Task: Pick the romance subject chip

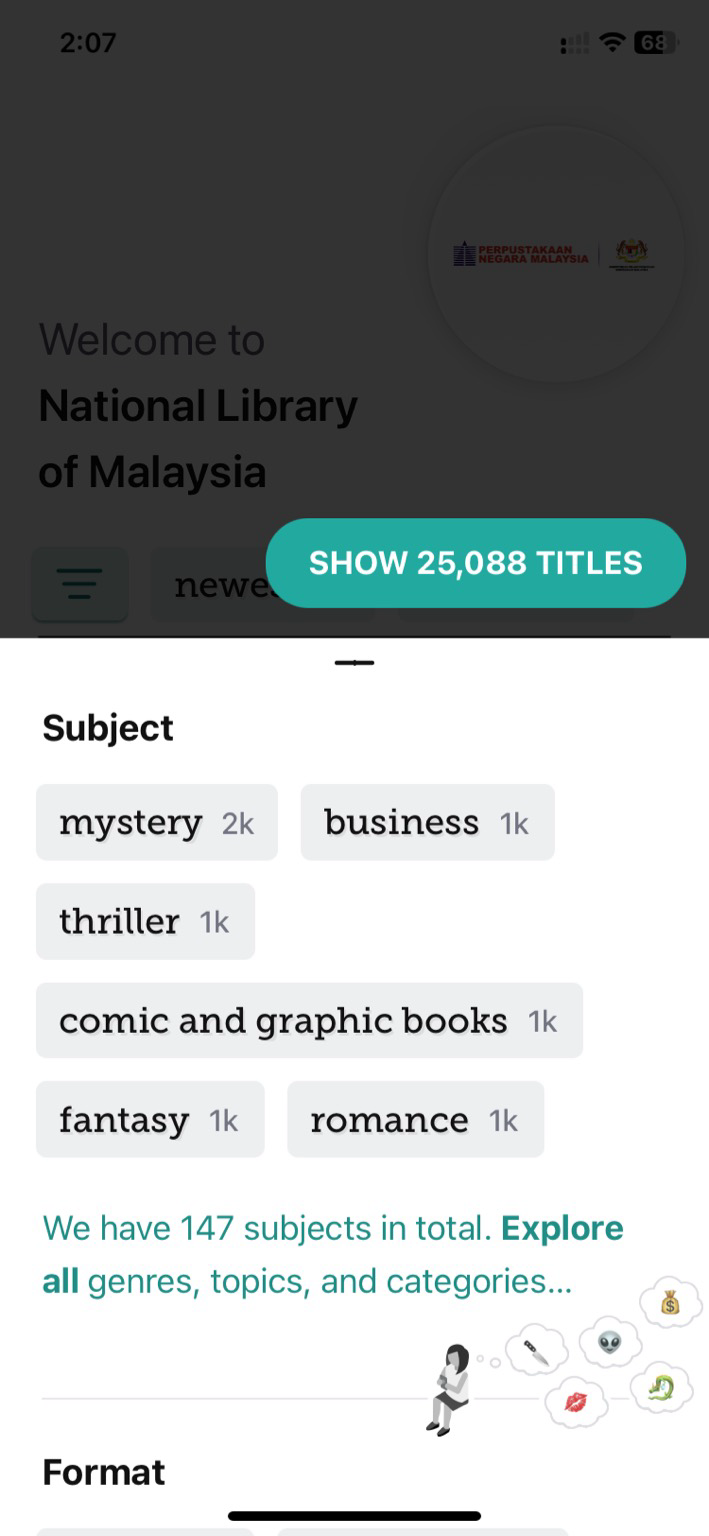Action: pyautogui.click(x=415, y=1119)
